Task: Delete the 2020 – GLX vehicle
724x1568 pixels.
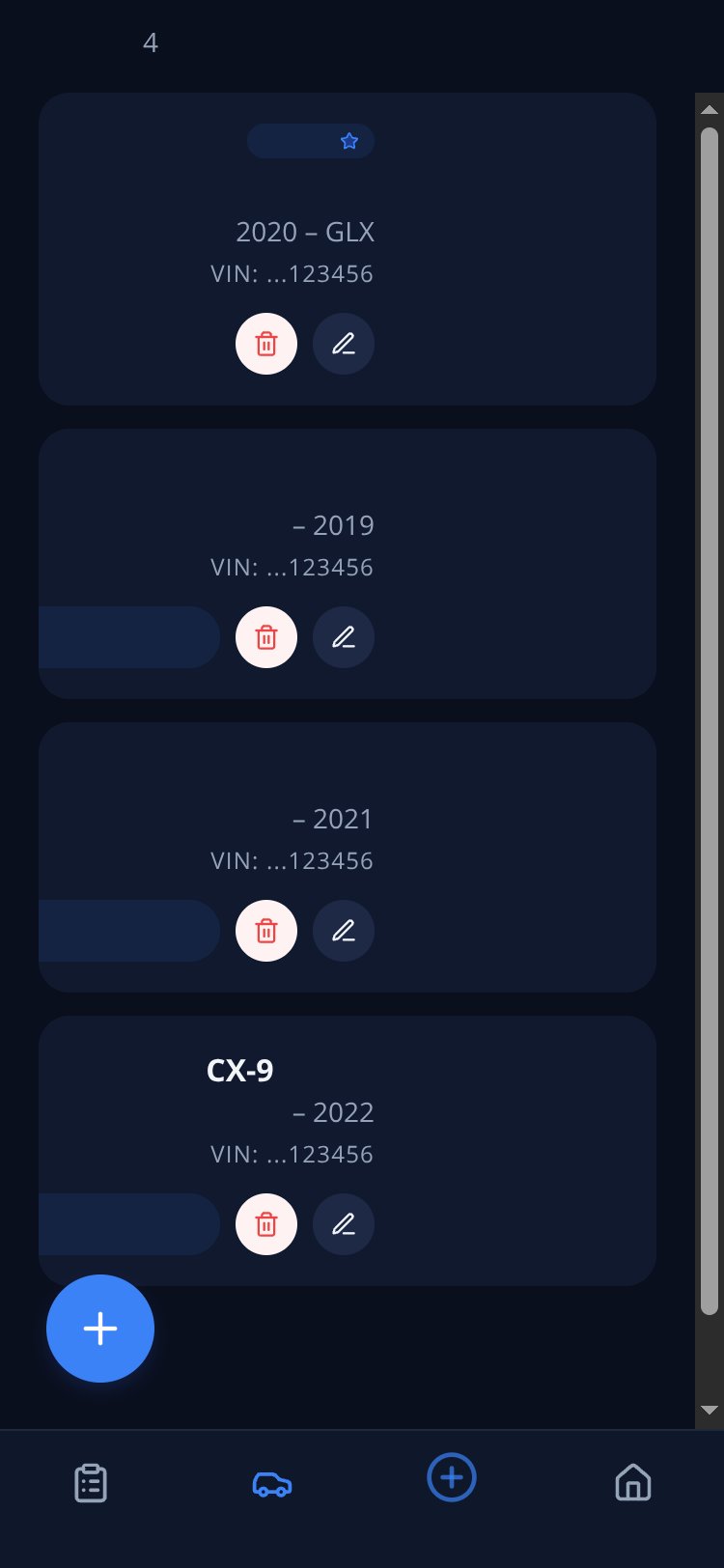Action: [266, 344]
